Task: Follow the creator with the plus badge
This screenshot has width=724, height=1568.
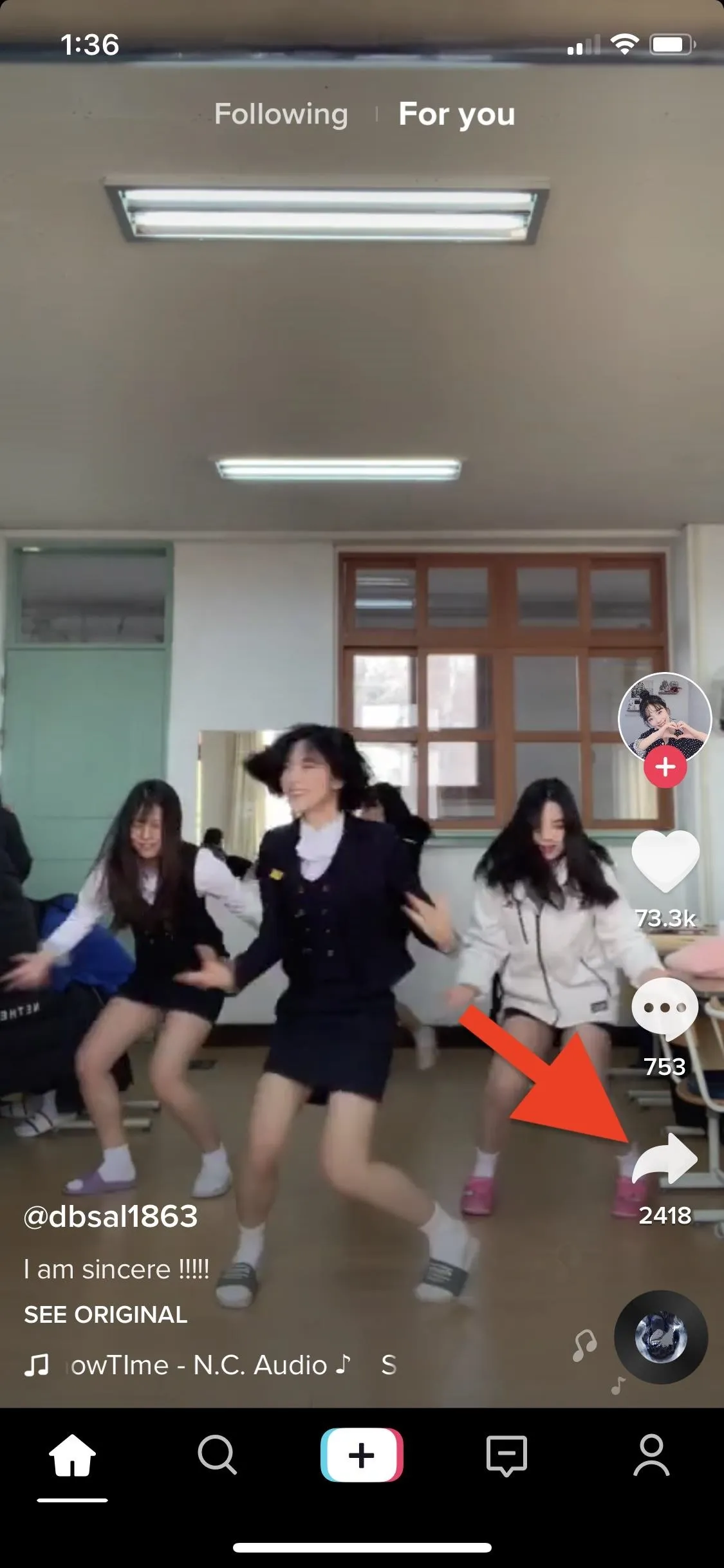Action: (665, 767)
